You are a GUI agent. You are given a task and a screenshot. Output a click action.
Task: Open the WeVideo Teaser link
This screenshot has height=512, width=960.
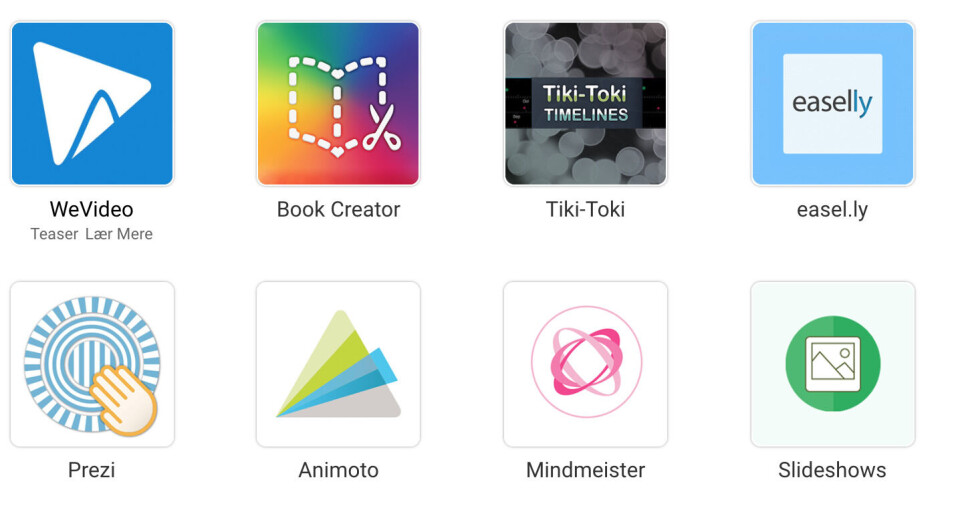coord(54,235)
